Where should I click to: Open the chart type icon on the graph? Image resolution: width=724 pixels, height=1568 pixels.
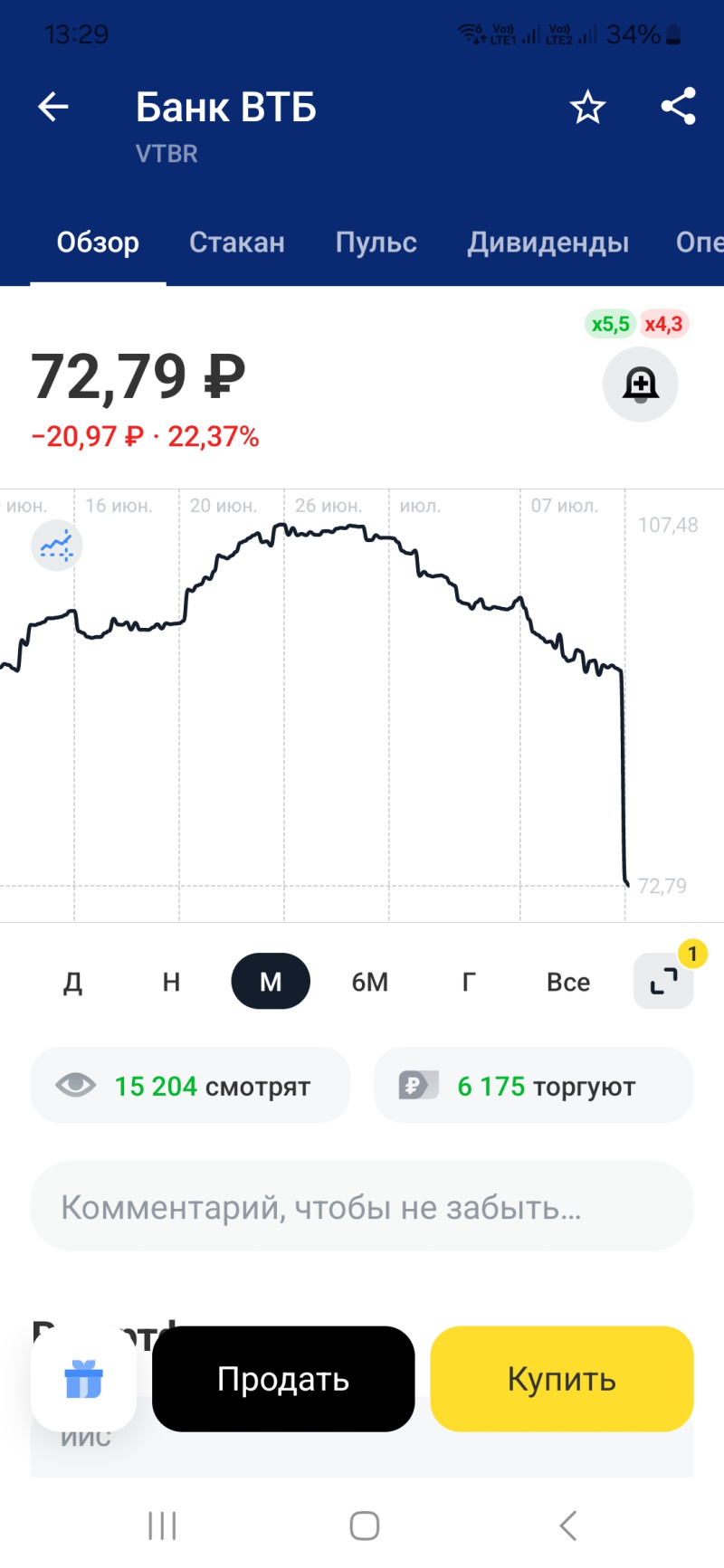click(x=57, y=546)
